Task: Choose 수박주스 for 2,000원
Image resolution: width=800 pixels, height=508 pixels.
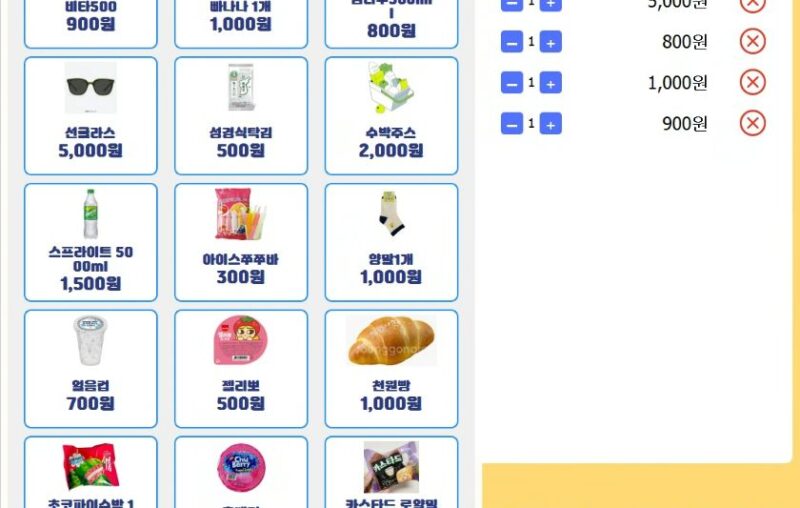Action: point(391,115)
